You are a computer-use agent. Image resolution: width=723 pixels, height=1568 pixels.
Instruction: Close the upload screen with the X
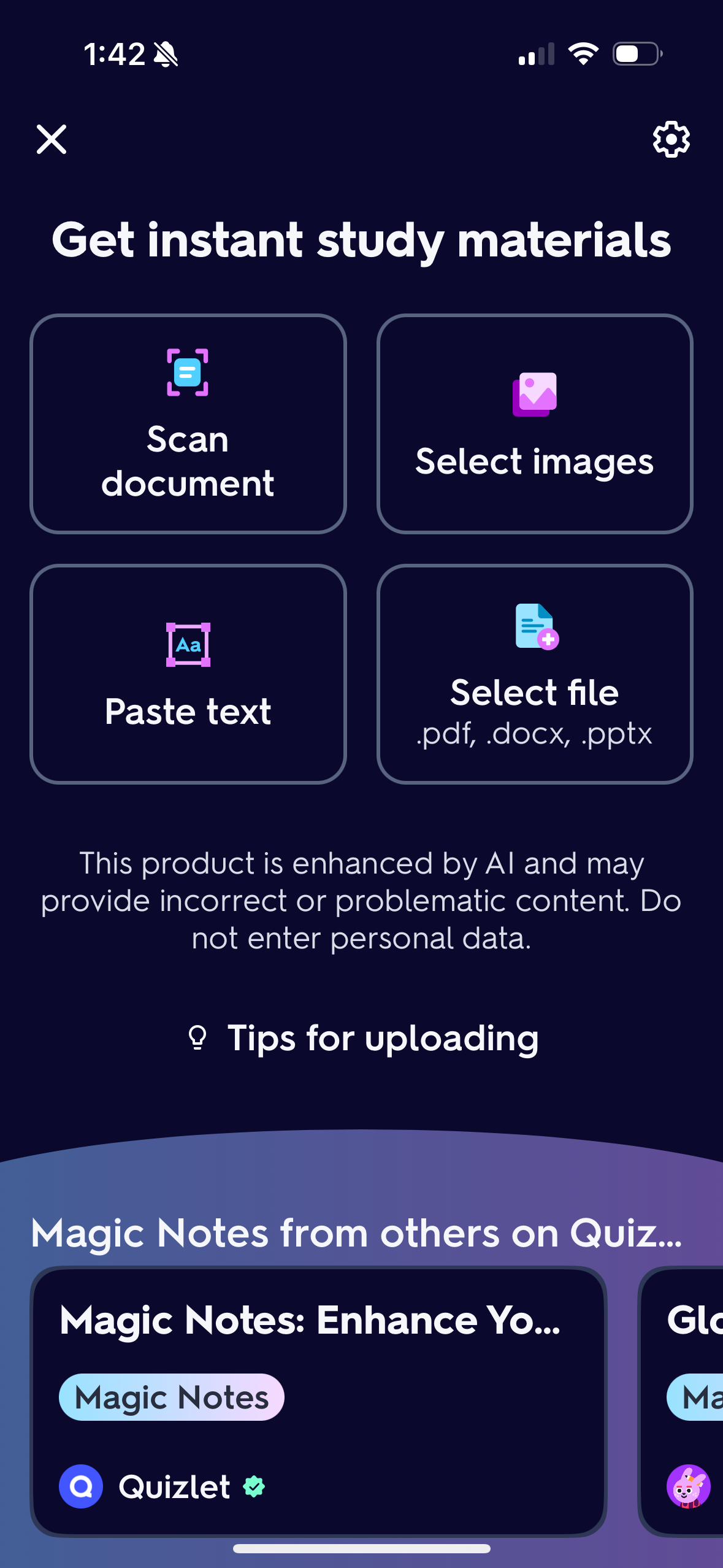[52, 139]
